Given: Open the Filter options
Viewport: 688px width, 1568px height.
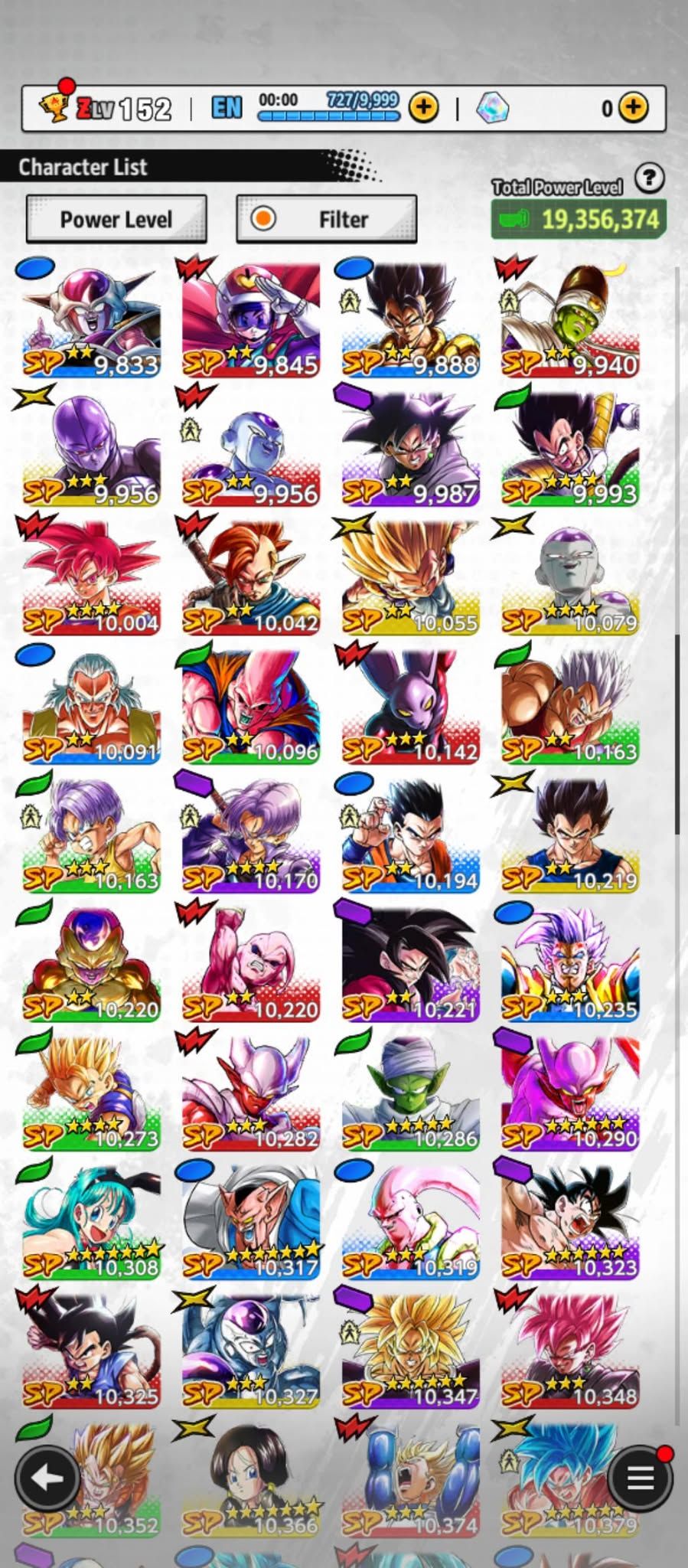Looking at the screenshot, I should pos(327,219).
